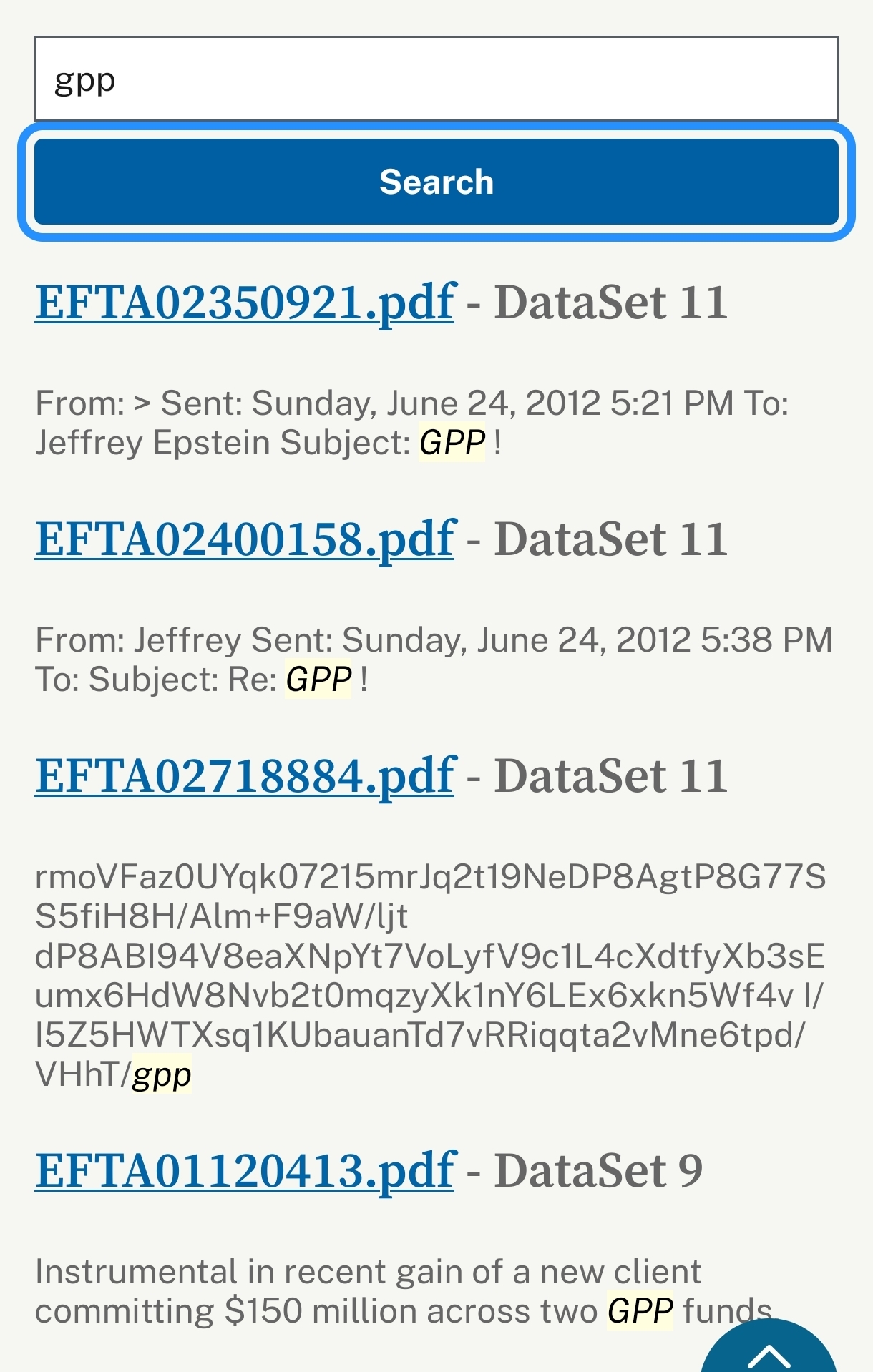Open the EFTA02350921.pdf link
Viewport: 873px width, 1372px height.
245,303
